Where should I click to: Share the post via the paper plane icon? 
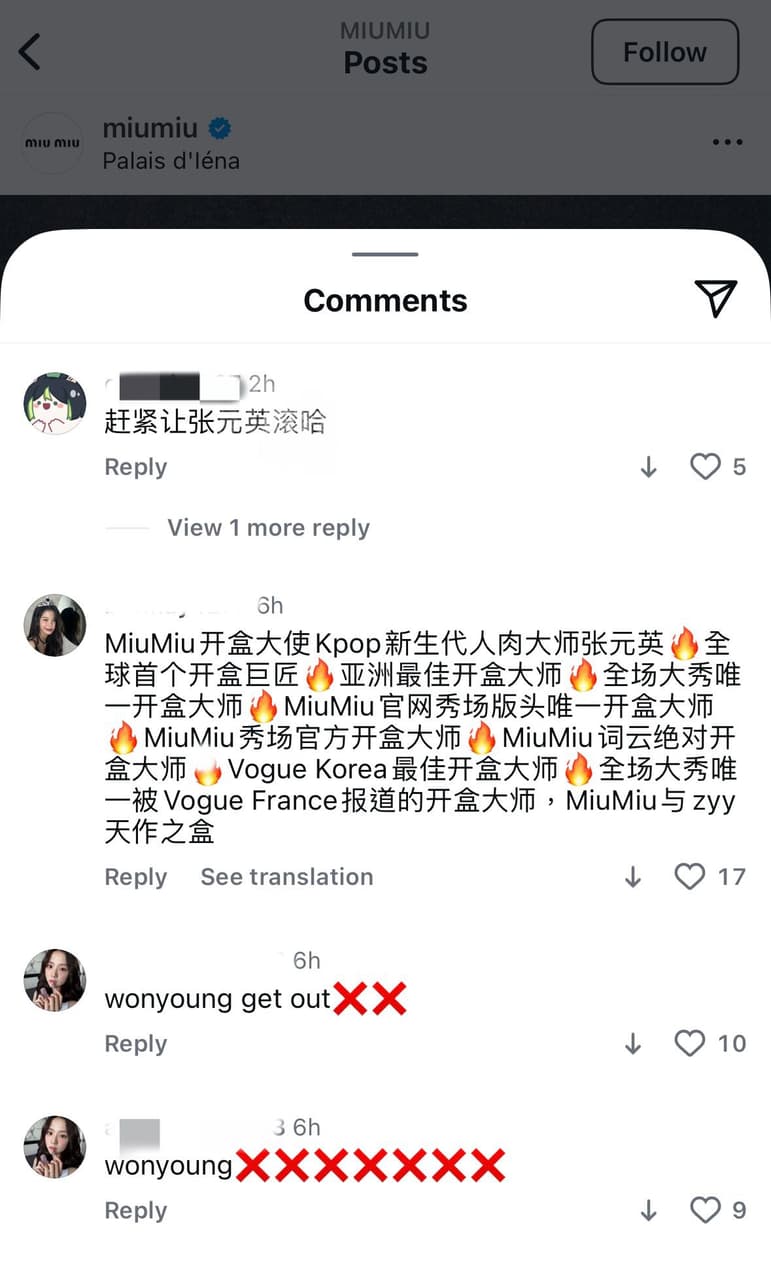(x=715, y=298)
